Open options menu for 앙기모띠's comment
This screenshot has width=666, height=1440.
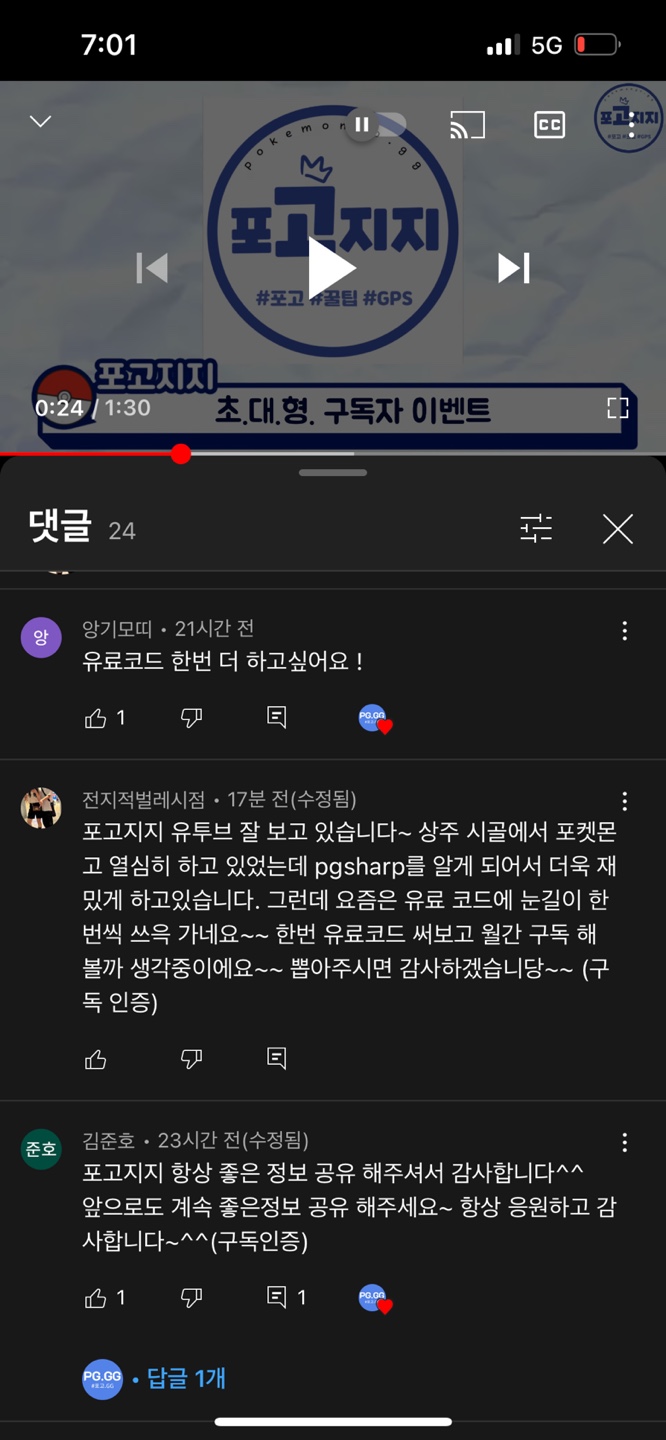pos(624,631)
